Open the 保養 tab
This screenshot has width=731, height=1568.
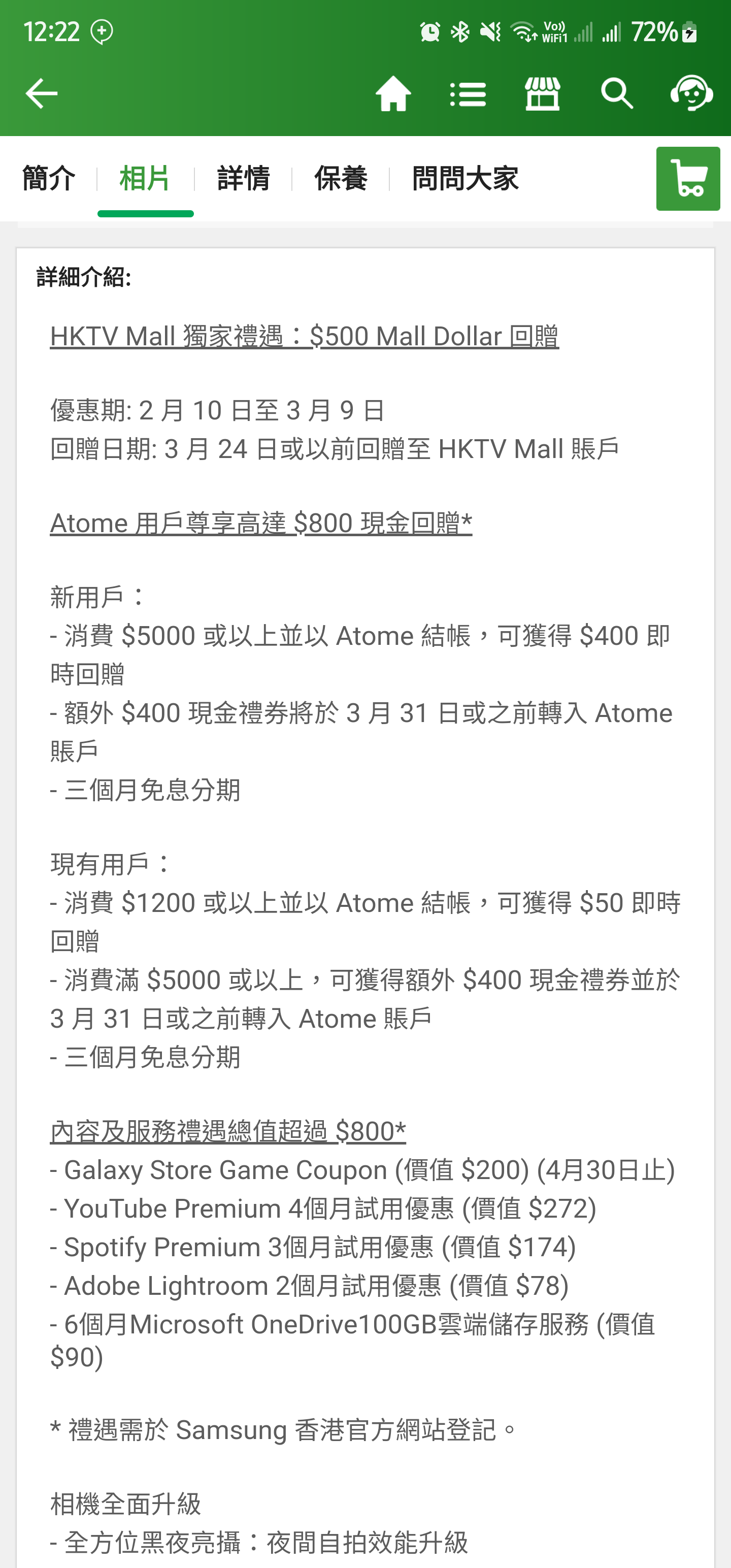[x=341, y=178]
